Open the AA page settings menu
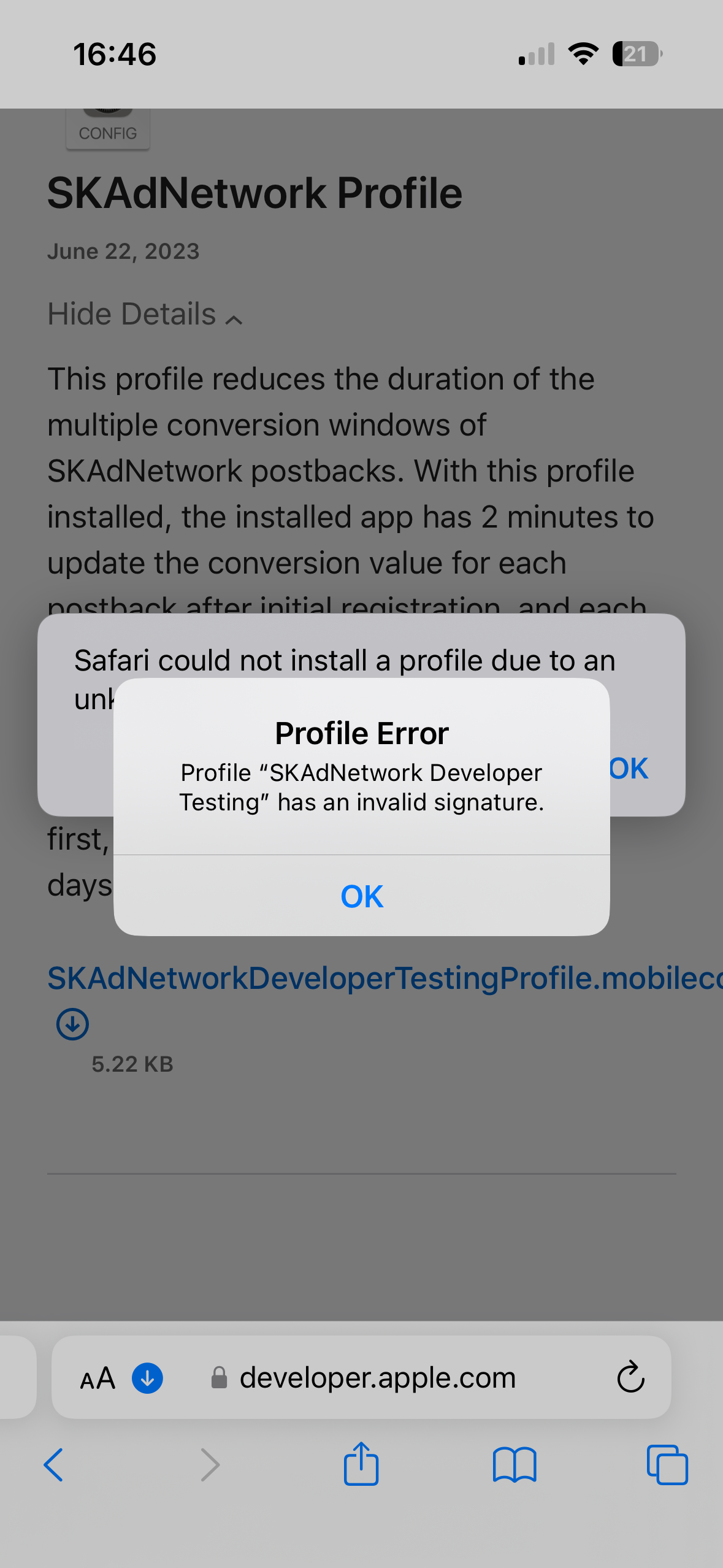 (98, 1378)
